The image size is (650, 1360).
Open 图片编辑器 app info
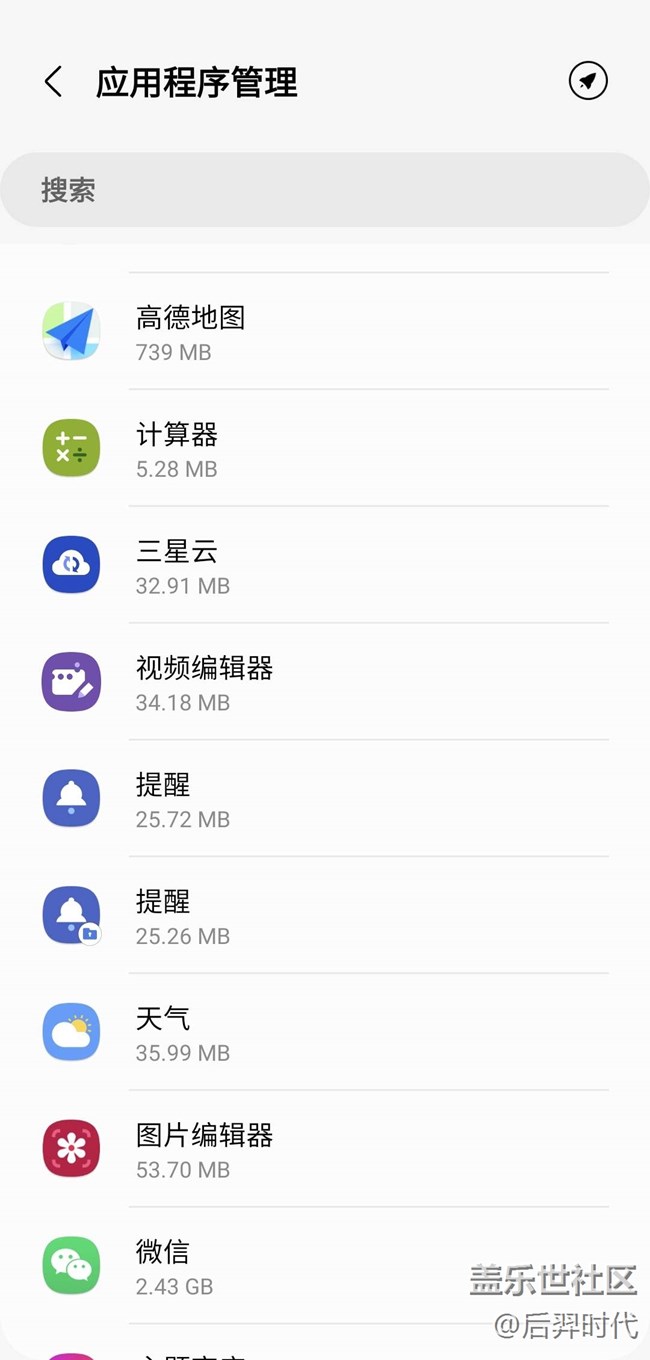(x=325, y=1150)
